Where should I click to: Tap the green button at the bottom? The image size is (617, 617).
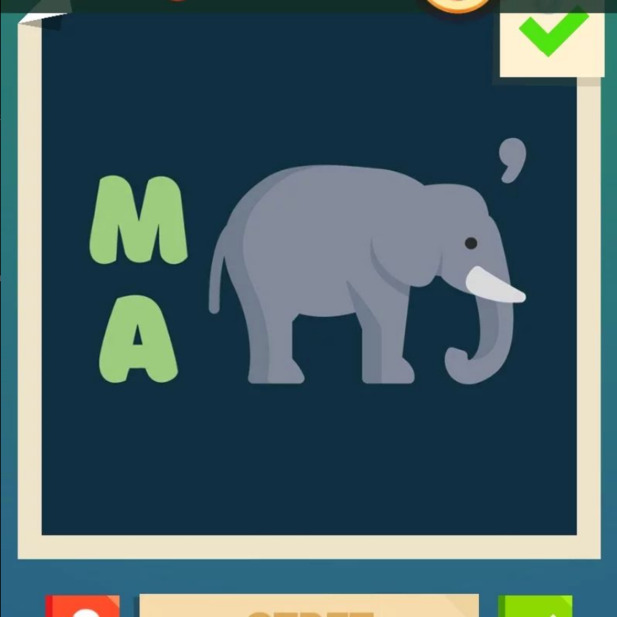tap(535, 607)
